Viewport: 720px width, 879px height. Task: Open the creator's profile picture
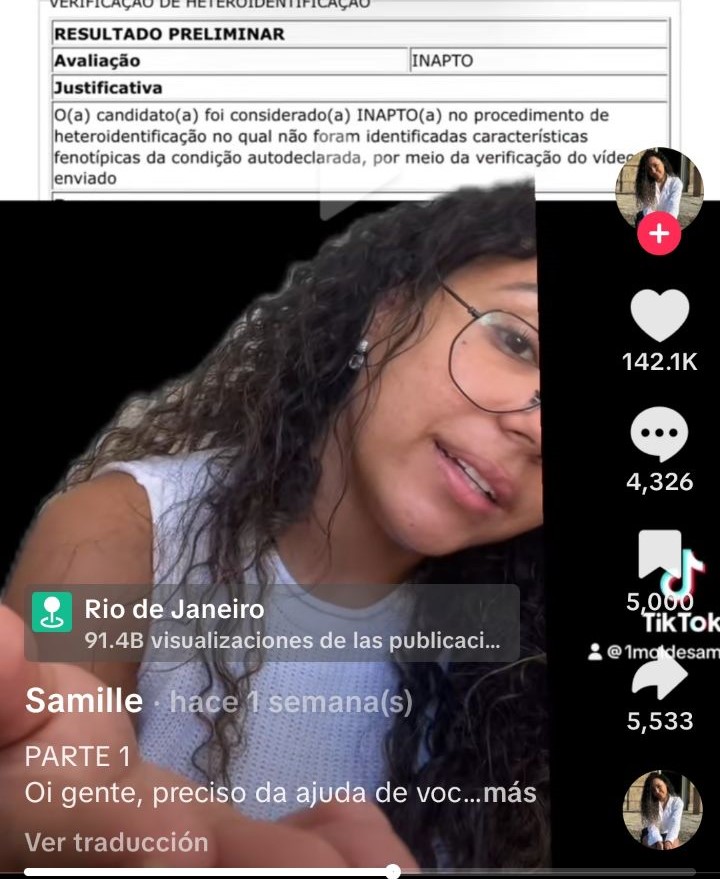(658, 188)
